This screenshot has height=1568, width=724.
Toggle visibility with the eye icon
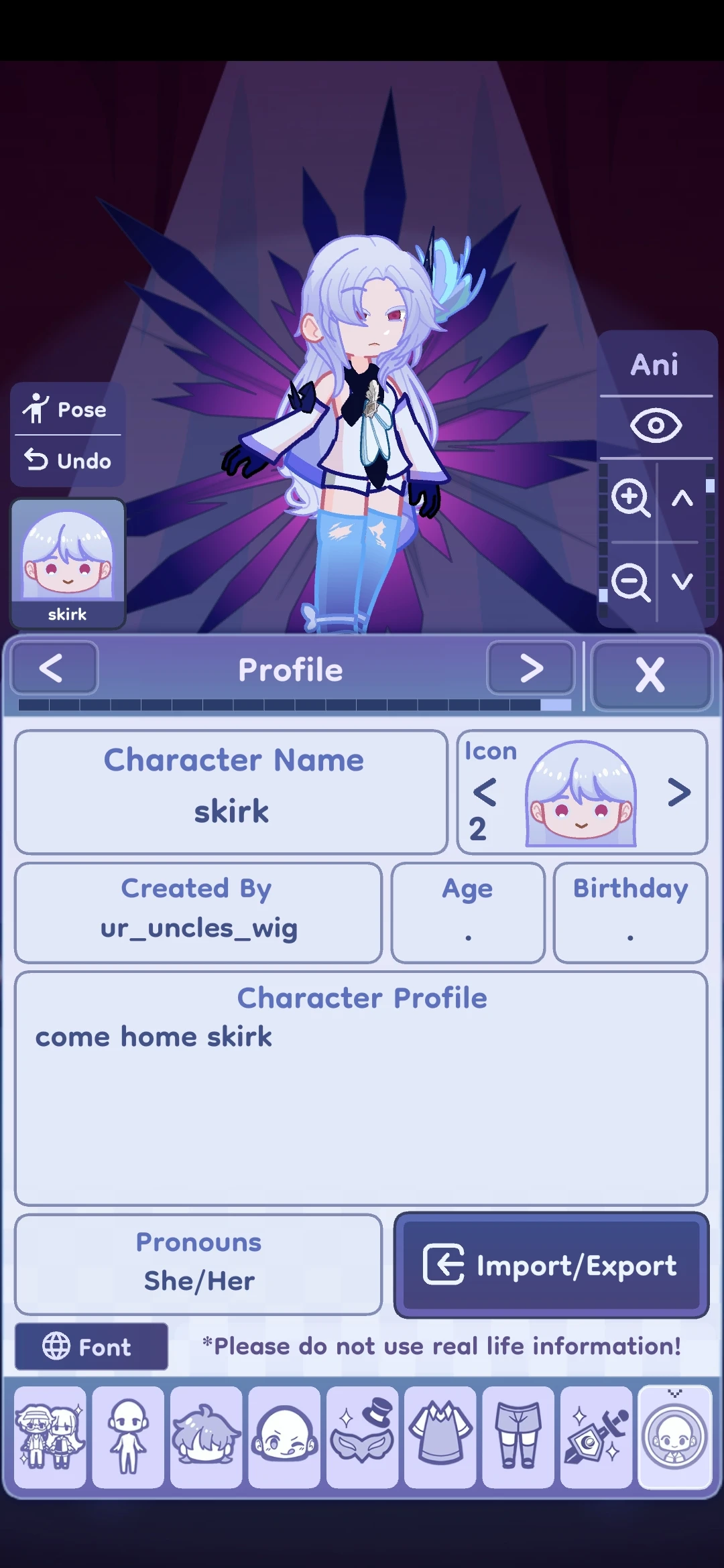pos(656,424)
